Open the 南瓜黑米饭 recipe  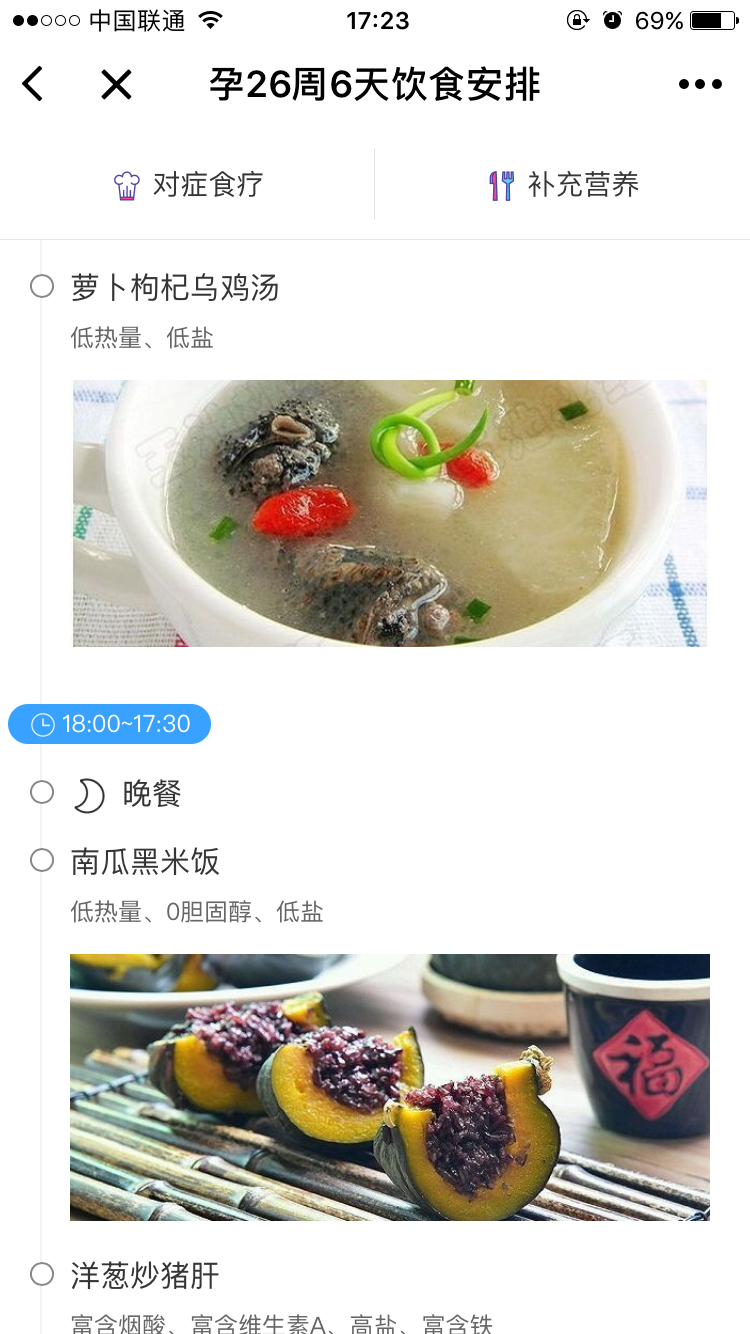(145, 861)
